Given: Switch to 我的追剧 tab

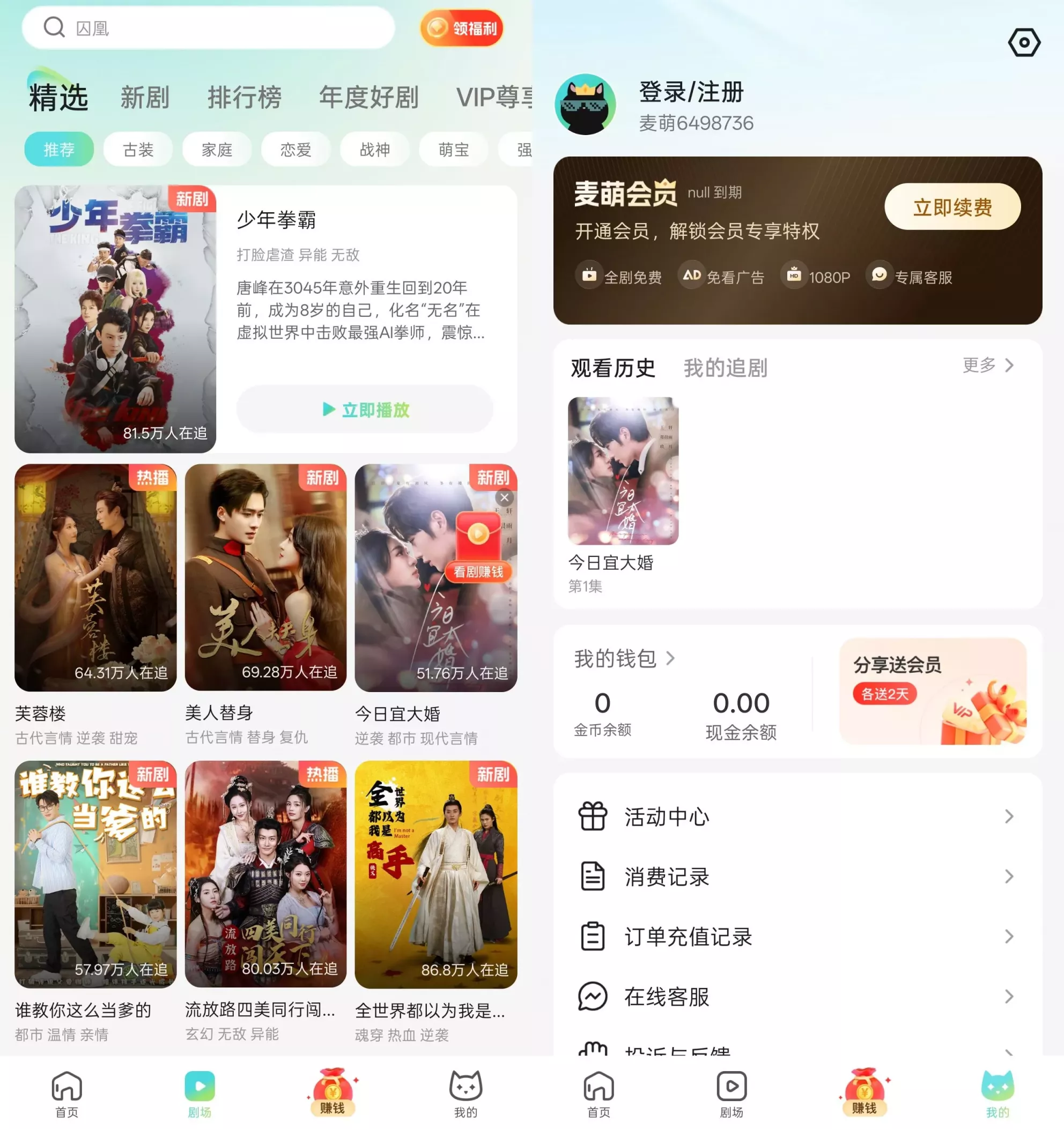Looking at the screenshot, I should tap(725, 368).
